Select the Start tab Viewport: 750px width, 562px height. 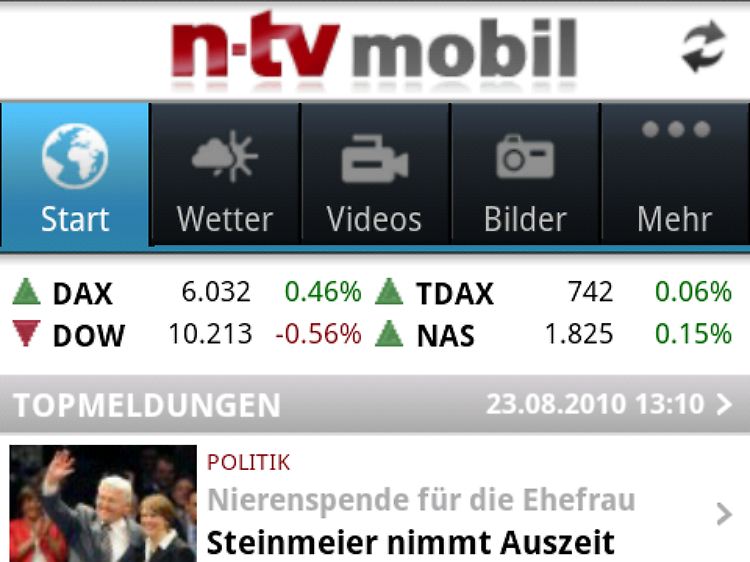point(75,174)
